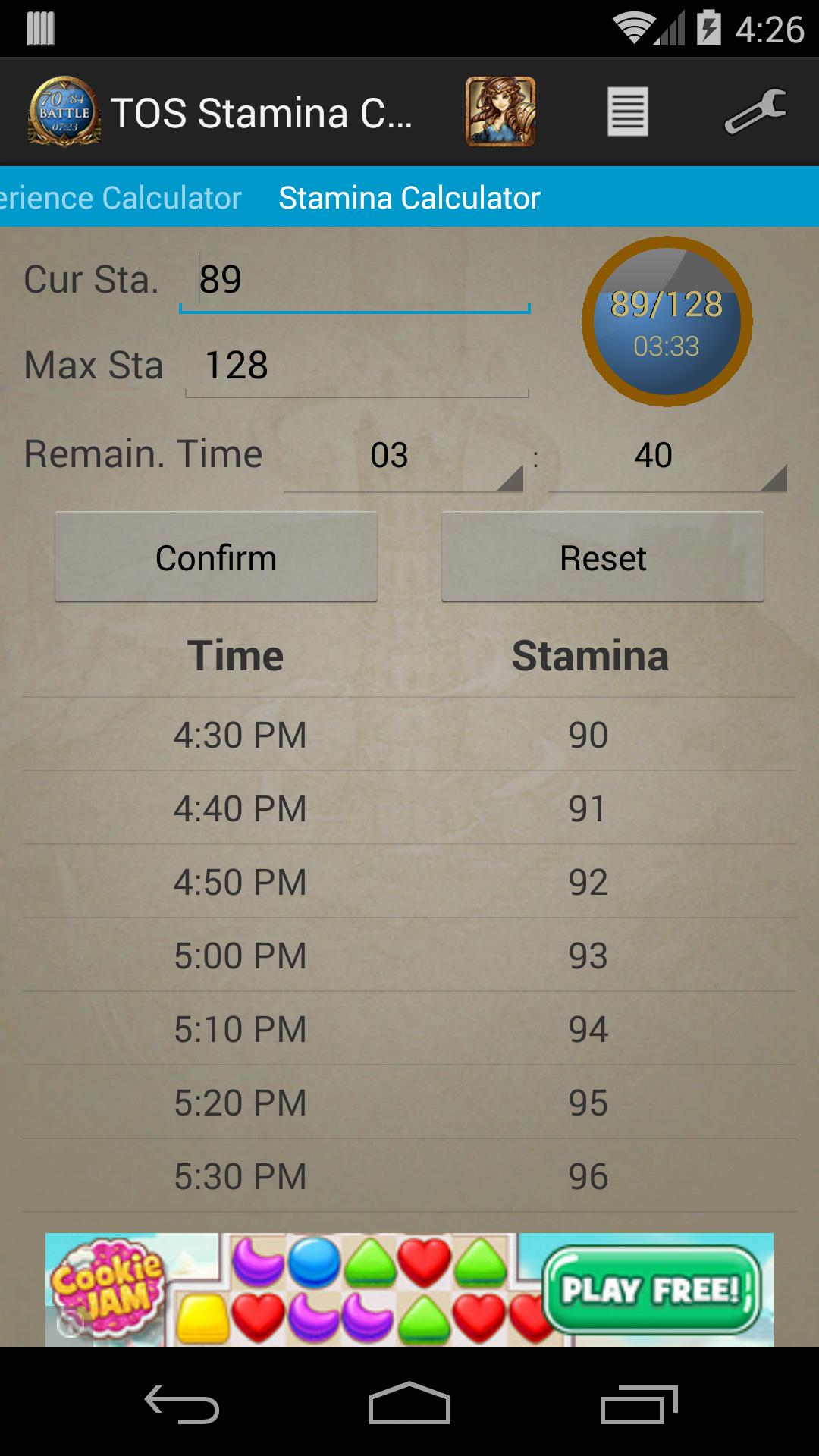The width and height of the screenshot is (819, 1456).
Task: Edit the Cur Sta. field
Action: click(x=354, y=280)
